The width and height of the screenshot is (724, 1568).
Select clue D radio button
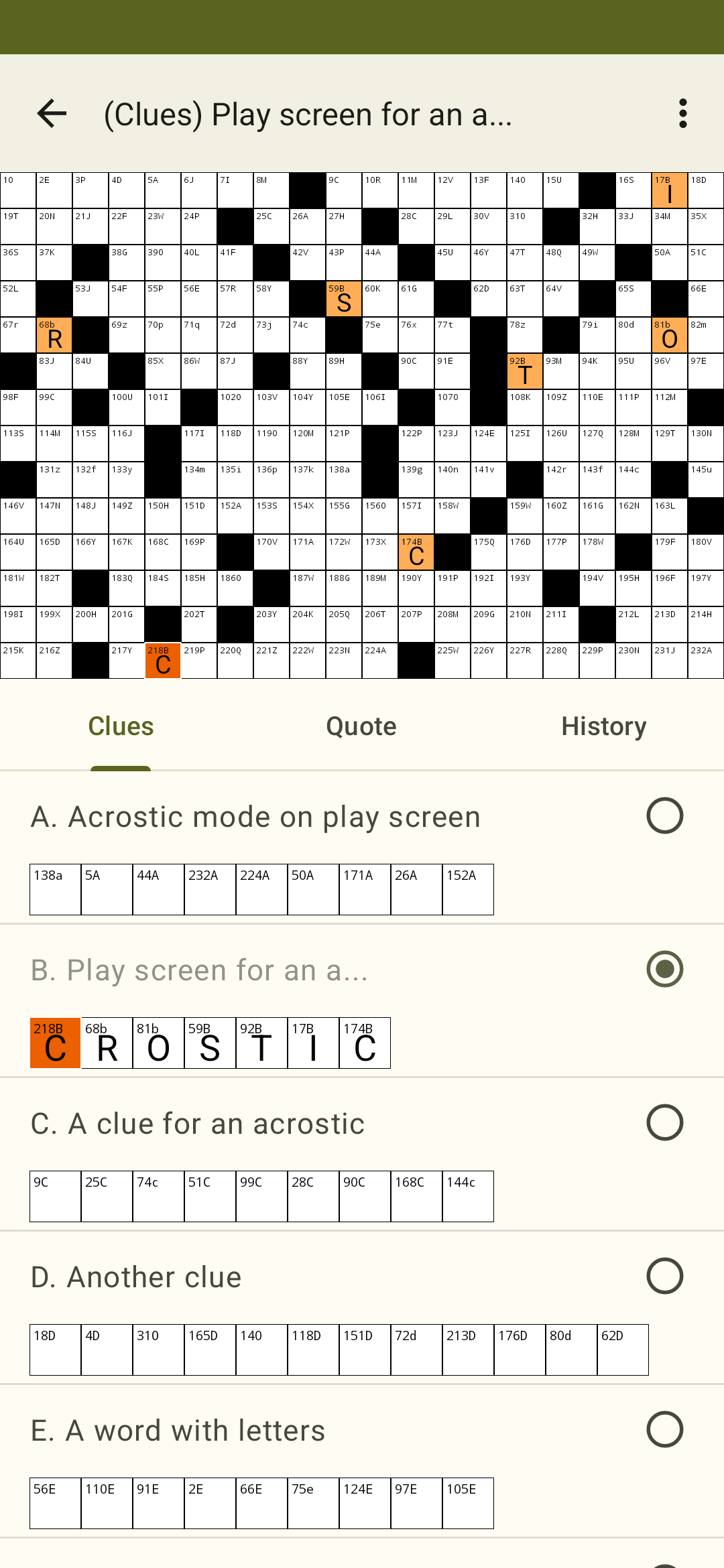pyautogui.click(x=665, y=1276)
